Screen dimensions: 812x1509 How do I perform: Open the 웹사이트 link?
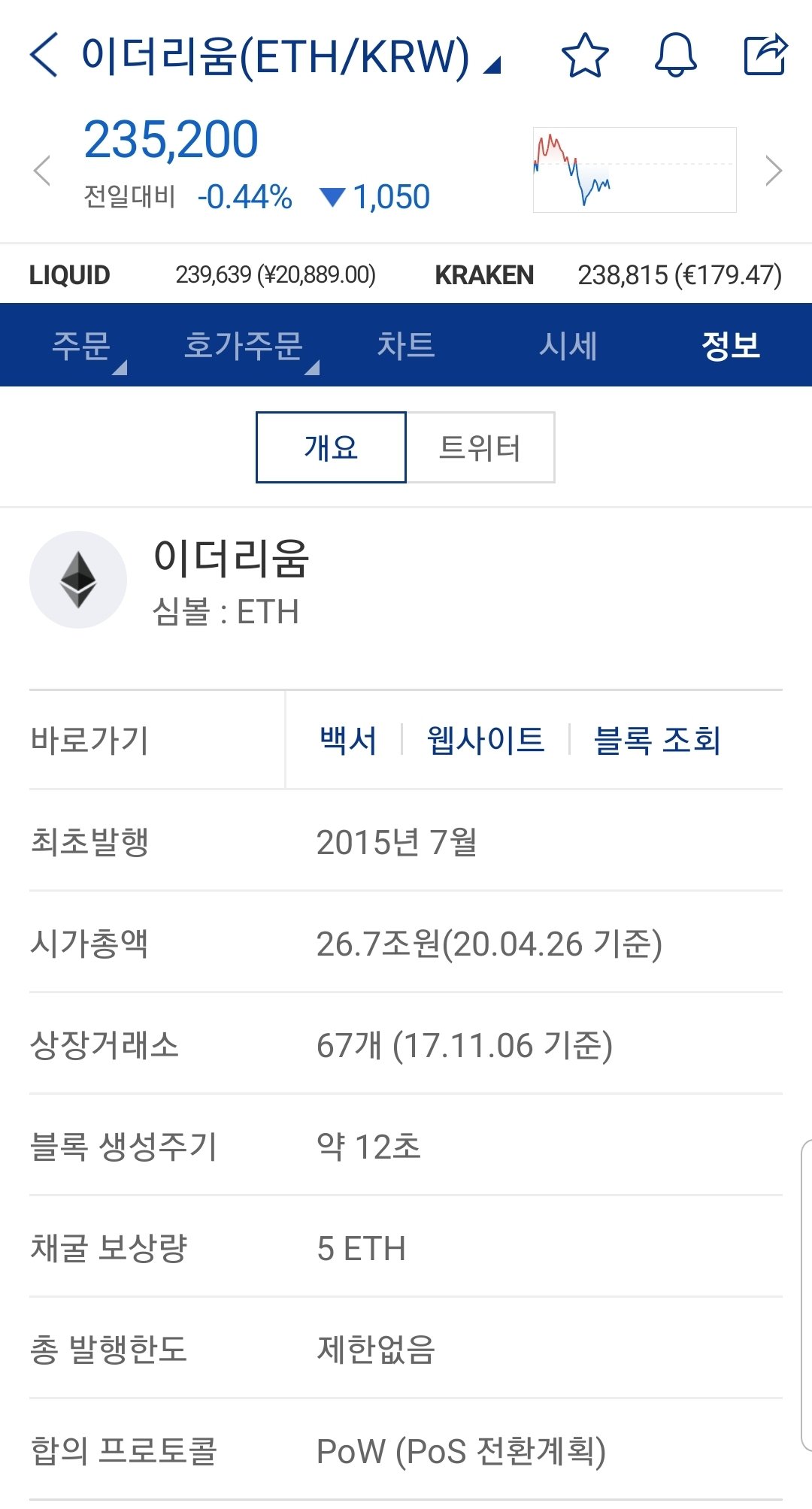point(485,740)
